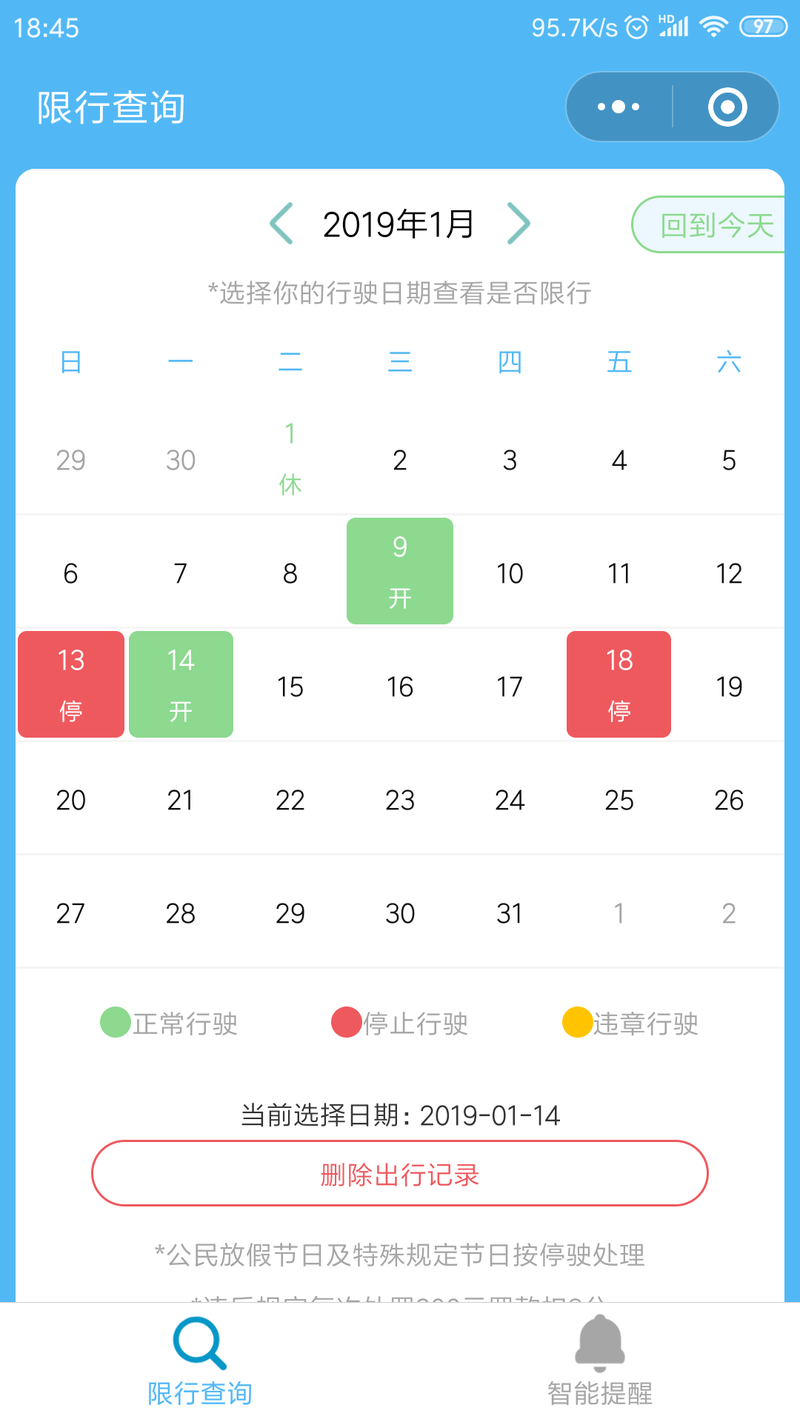Select January 14 marked 开
800x1422 pixels.
click(181, 684)
